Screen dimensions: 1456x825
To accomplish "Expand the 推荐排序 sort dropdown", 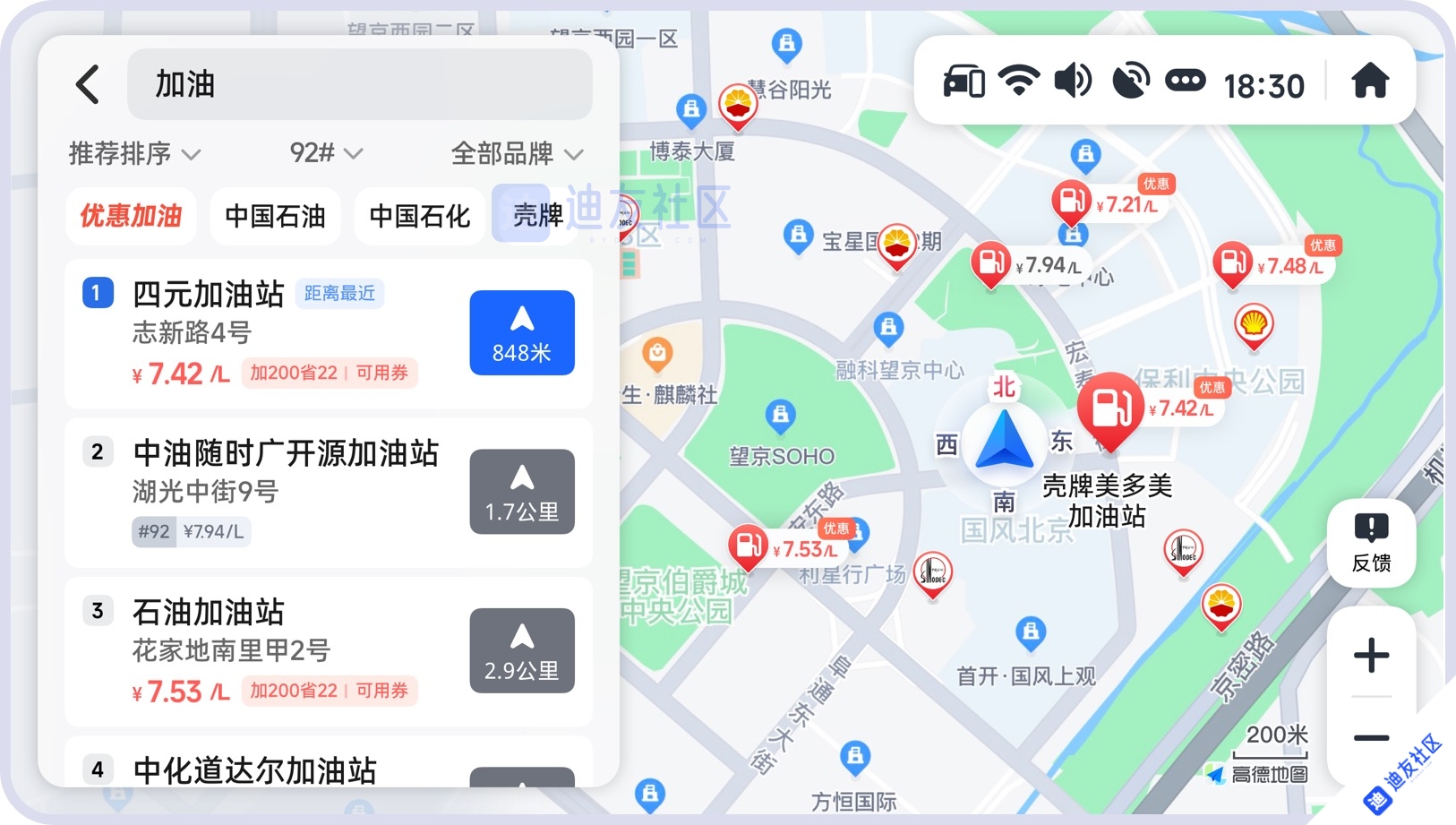I will pyautogui.click(x=134, y=153).
